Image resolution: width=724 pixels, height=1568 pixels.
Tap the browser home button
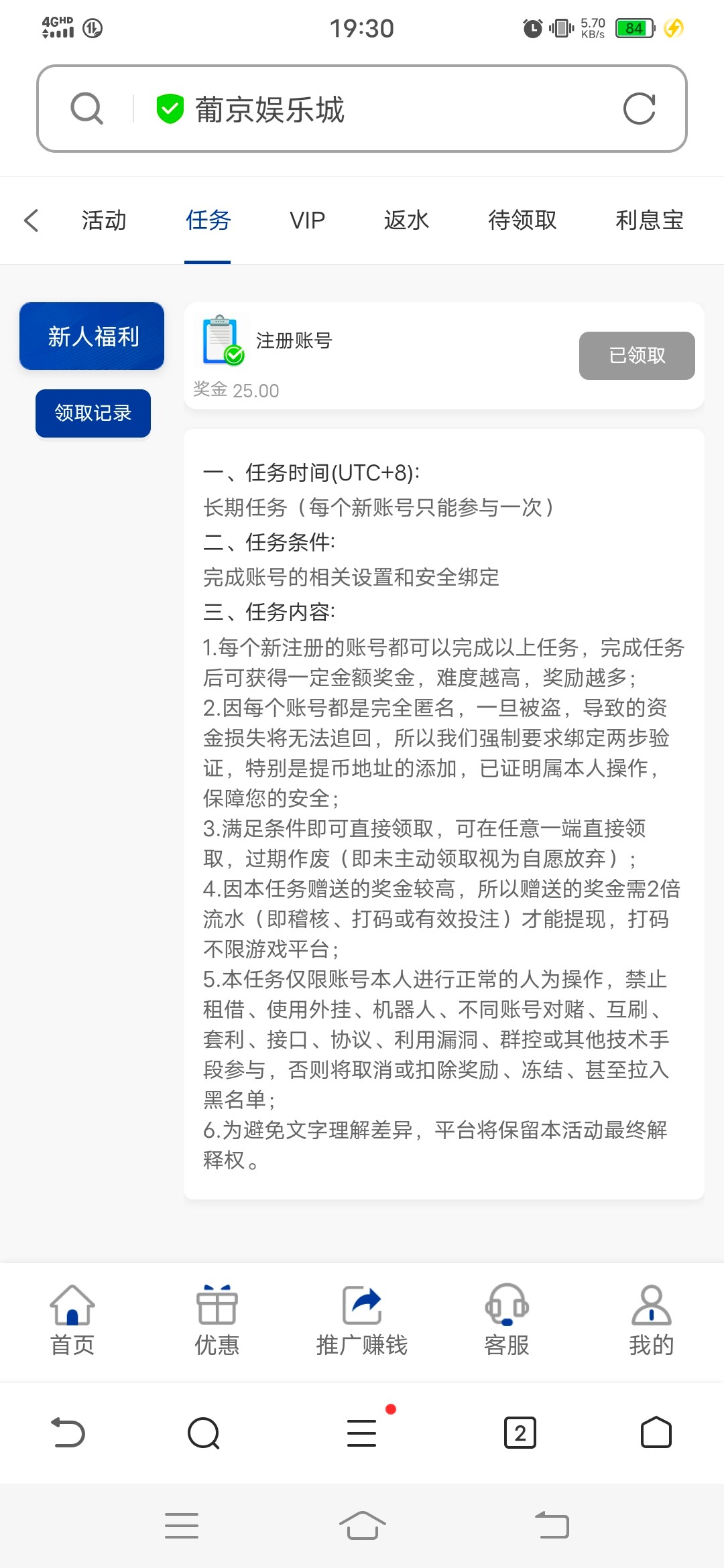(656, 1433)
